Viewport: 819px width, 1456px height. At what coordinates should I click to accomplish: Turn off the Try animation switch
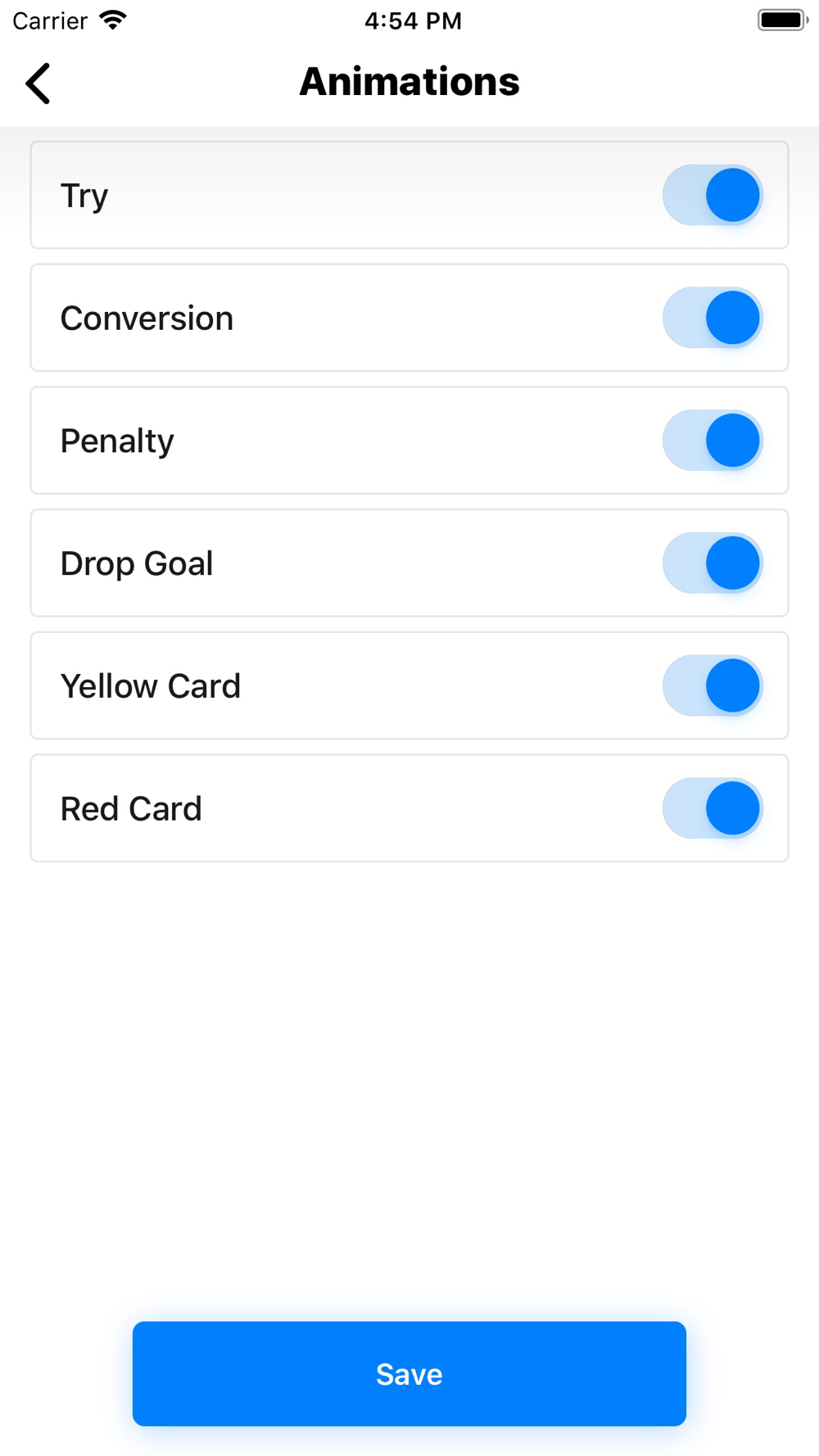click(713, 195)
